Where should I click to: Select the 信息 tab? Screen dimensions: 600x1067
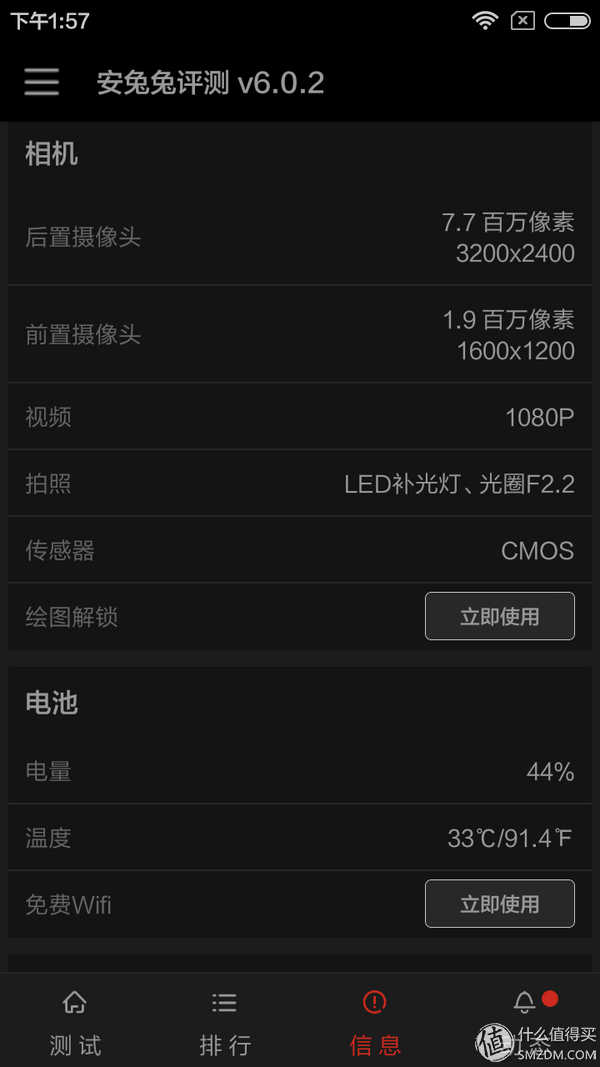tap(375, 1021)
